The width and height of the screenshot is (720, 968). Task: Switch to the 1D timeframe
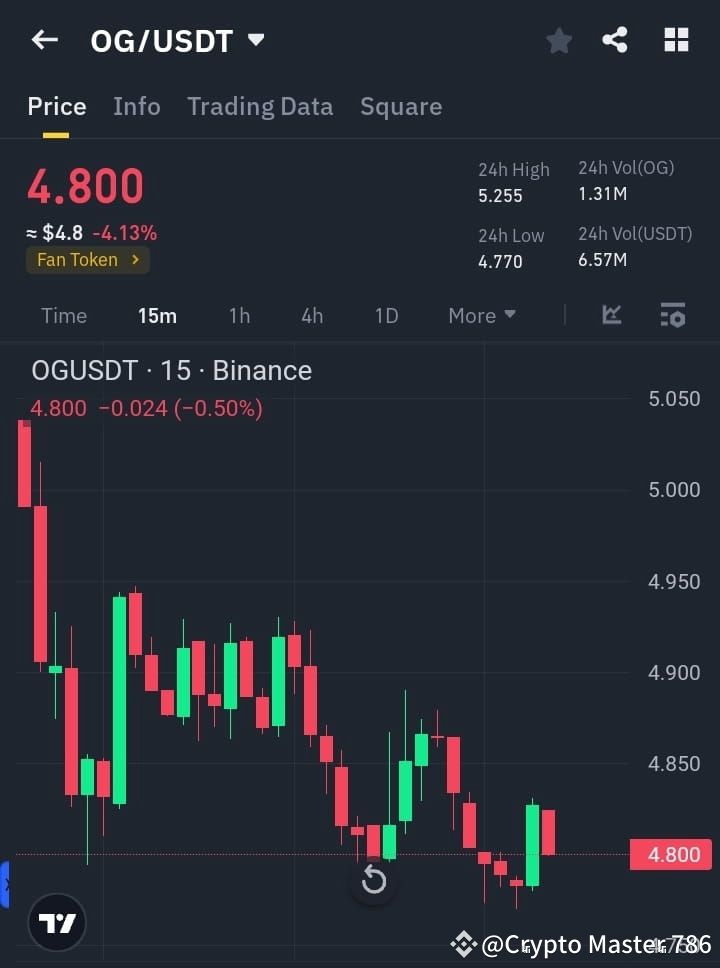point(386,315)
